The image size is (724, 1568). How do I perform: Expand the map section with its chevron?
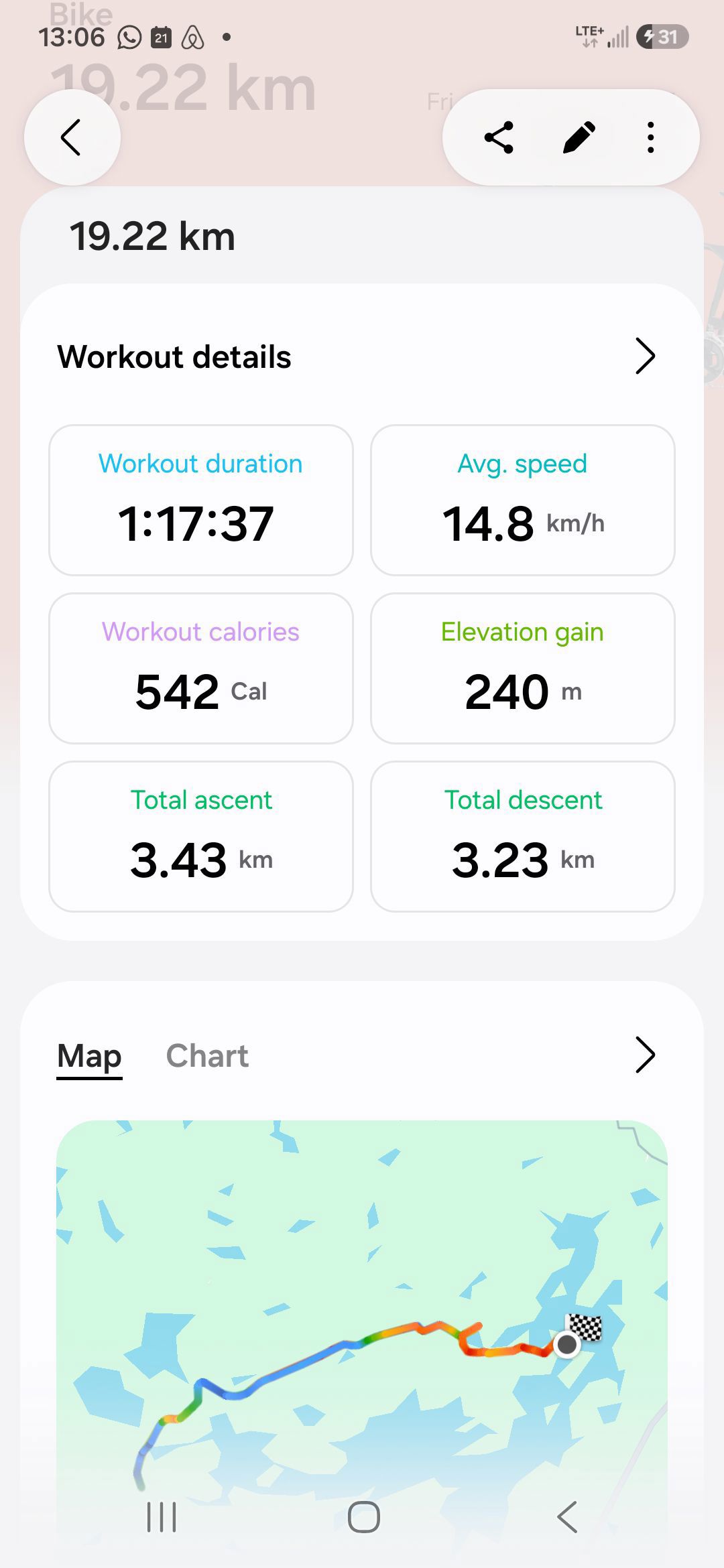(x=645, y=1055)
